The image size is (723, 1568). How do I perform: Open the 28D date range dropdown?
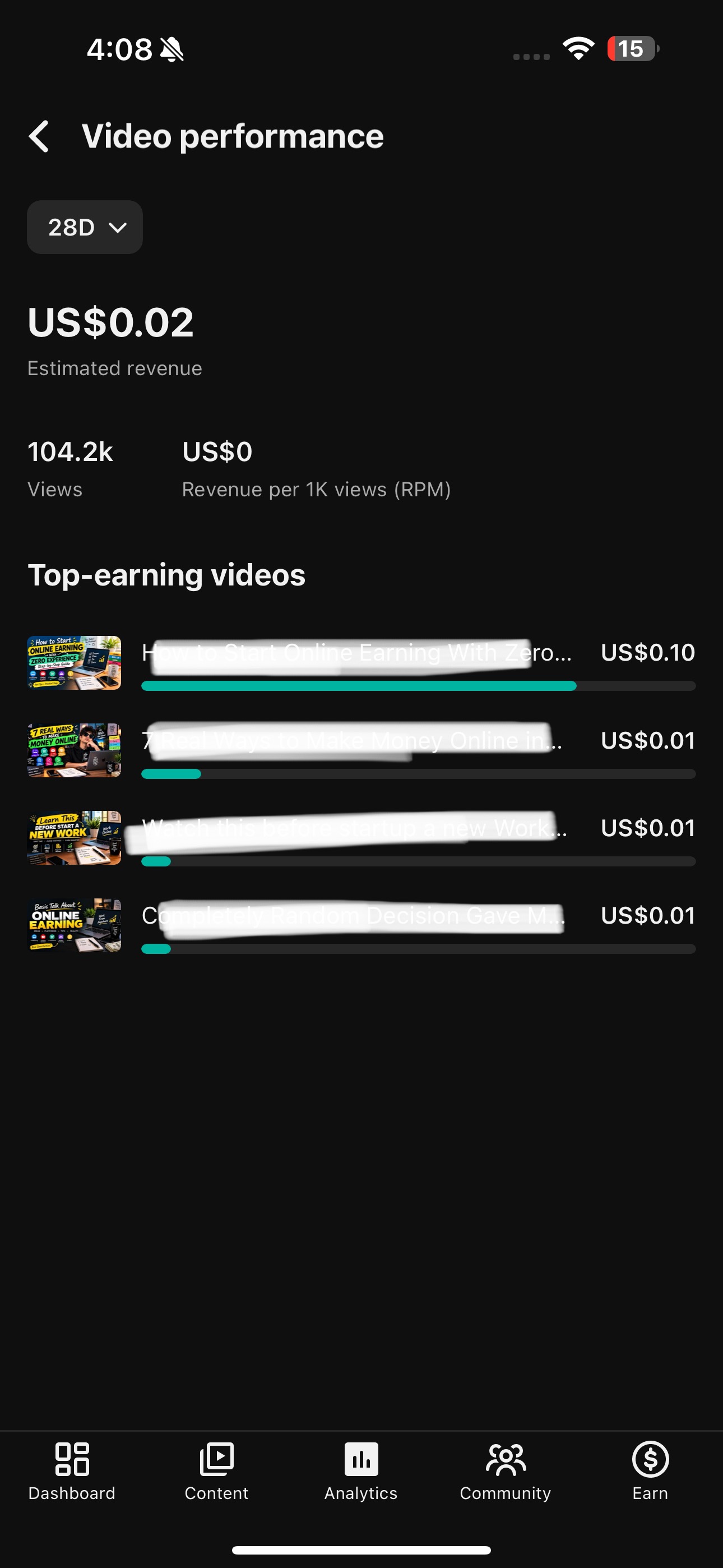point(85,227)
